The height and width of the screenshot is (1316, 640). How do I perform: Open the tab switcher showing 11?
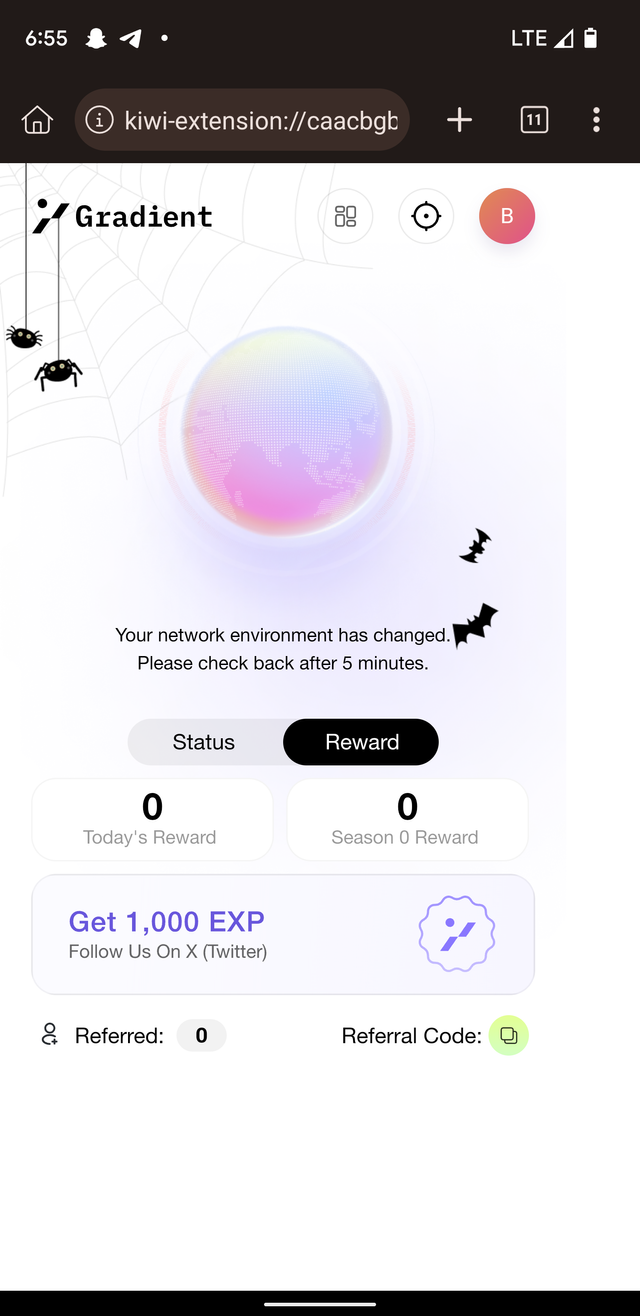point(534,121)
